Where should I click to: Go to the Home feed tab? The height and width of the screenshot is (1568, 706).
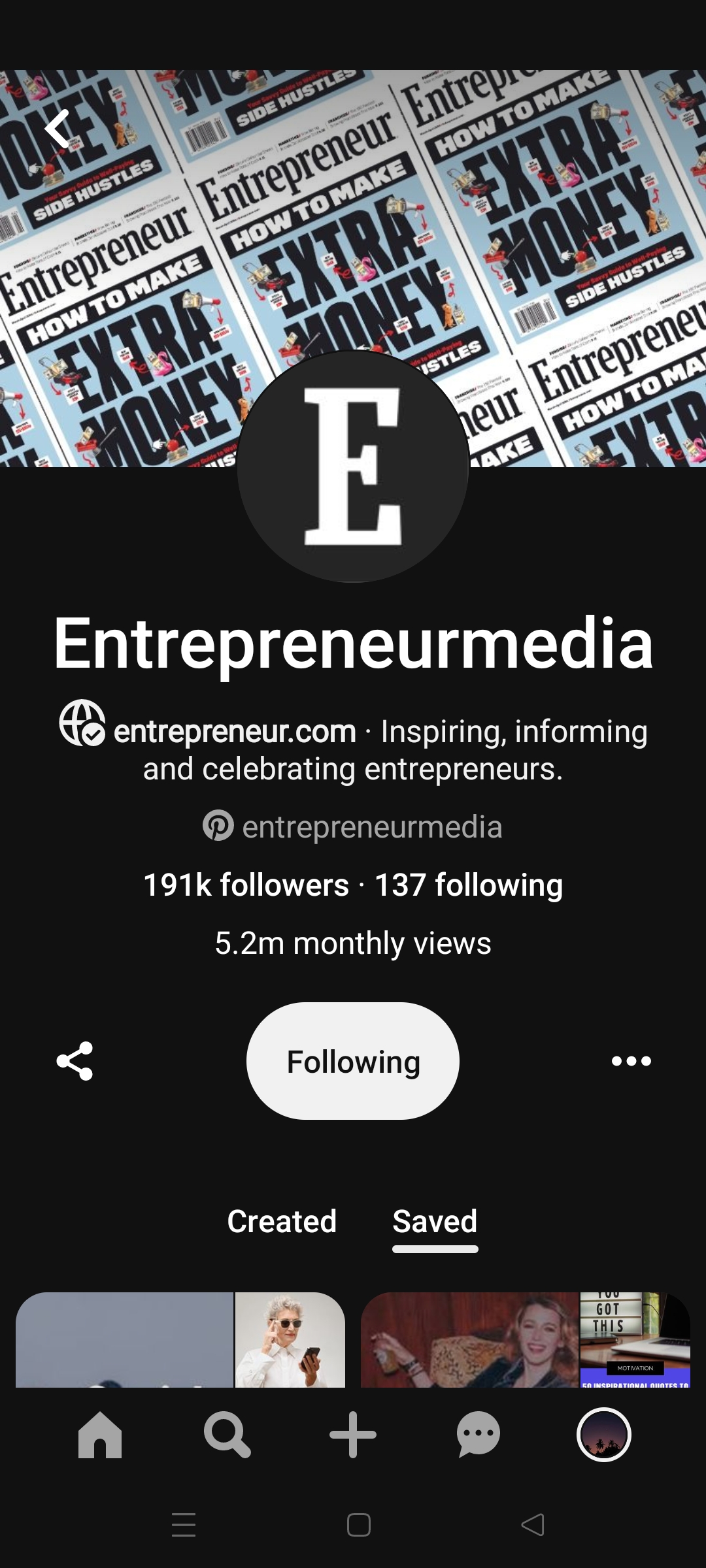pos(100,1435)
